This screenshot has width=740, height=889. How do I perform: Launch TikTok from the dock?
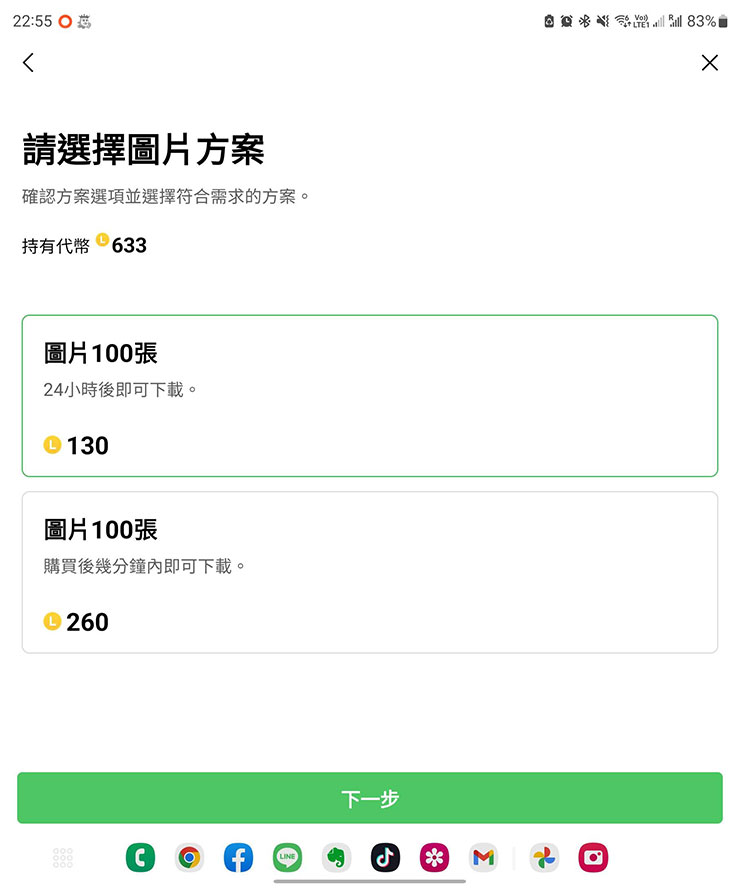coord(385,857)
